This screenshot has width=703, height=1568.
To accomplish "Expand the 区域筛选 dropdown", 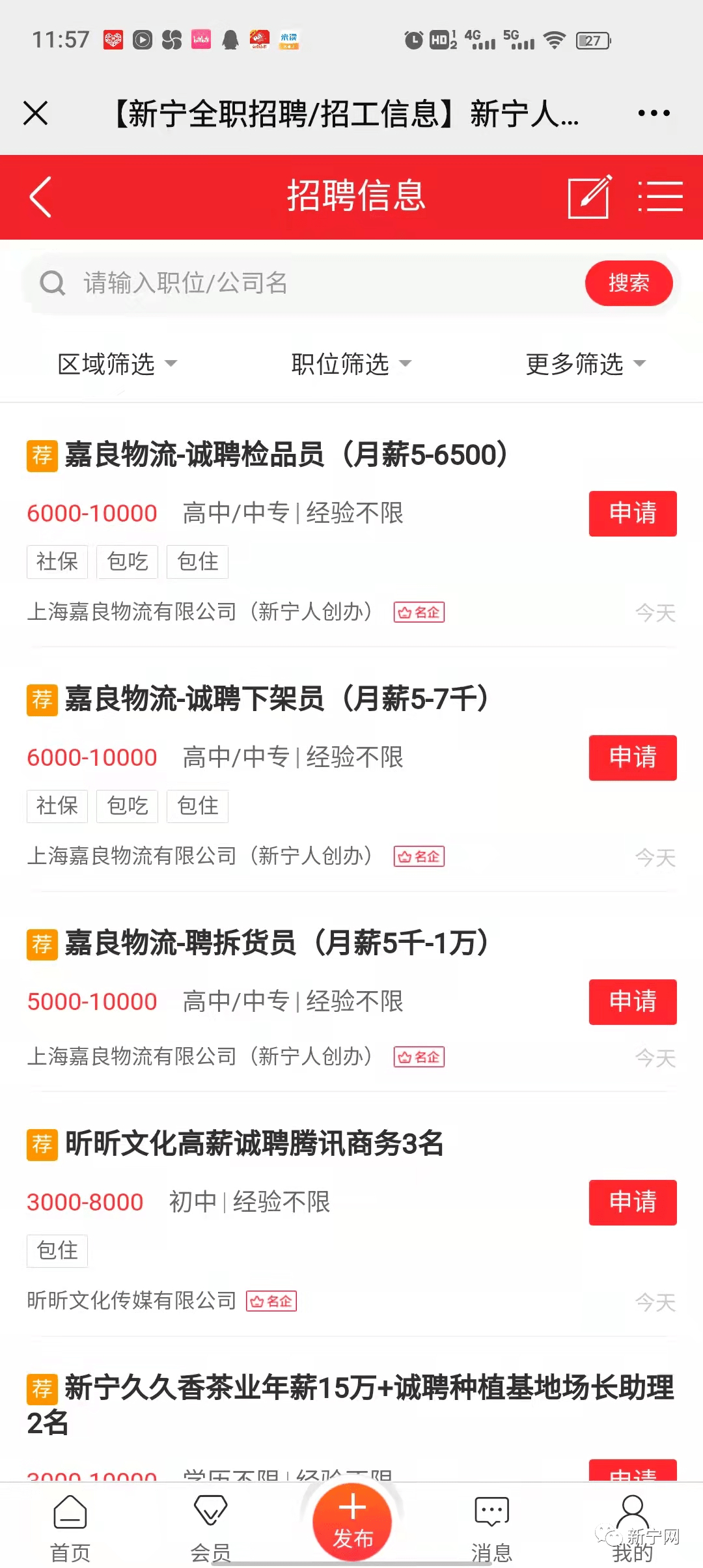I will point(117,364).
